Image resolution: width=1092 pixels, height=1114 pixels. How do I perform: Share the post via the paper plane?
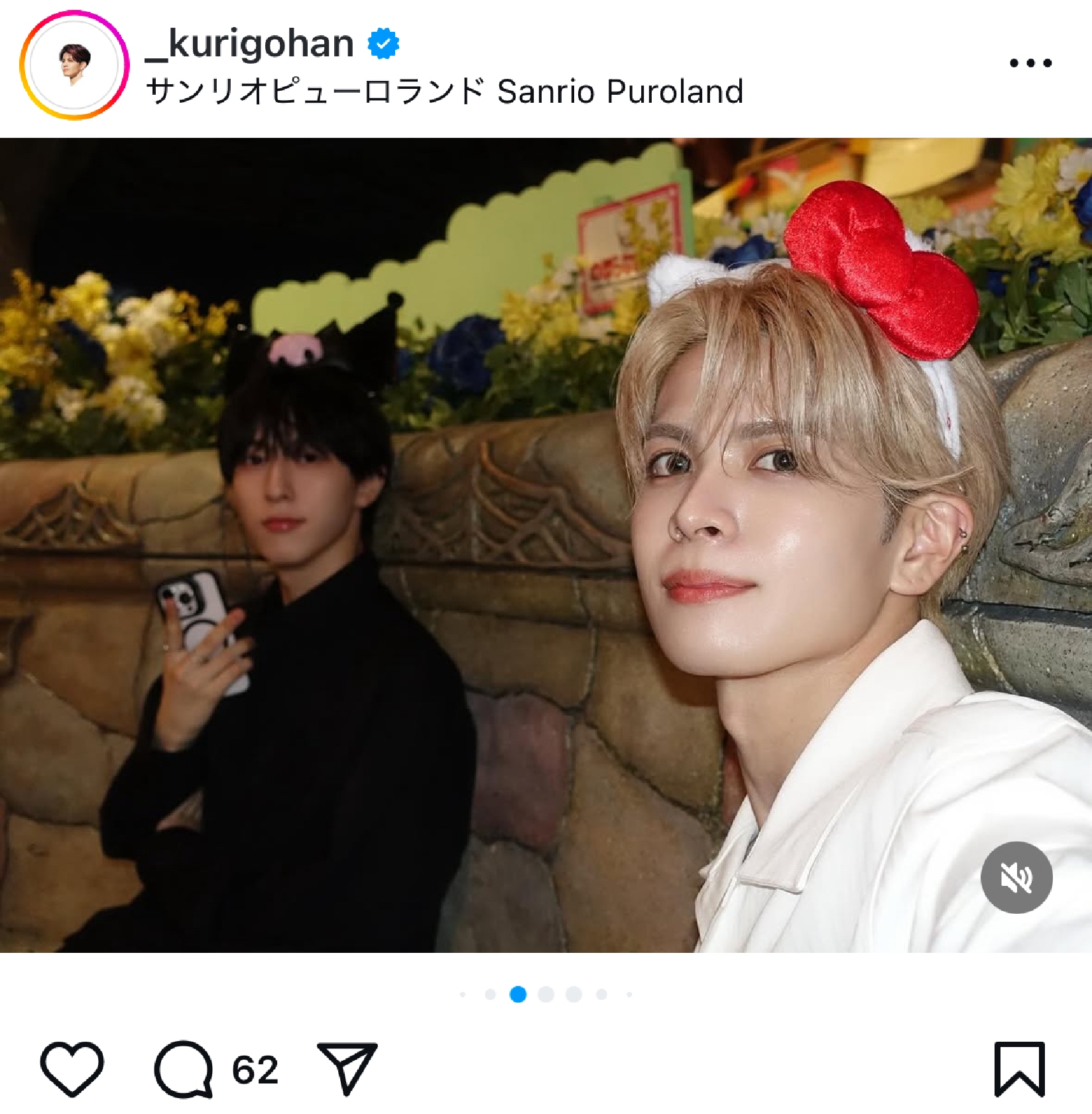click(x=347, y=1068)
